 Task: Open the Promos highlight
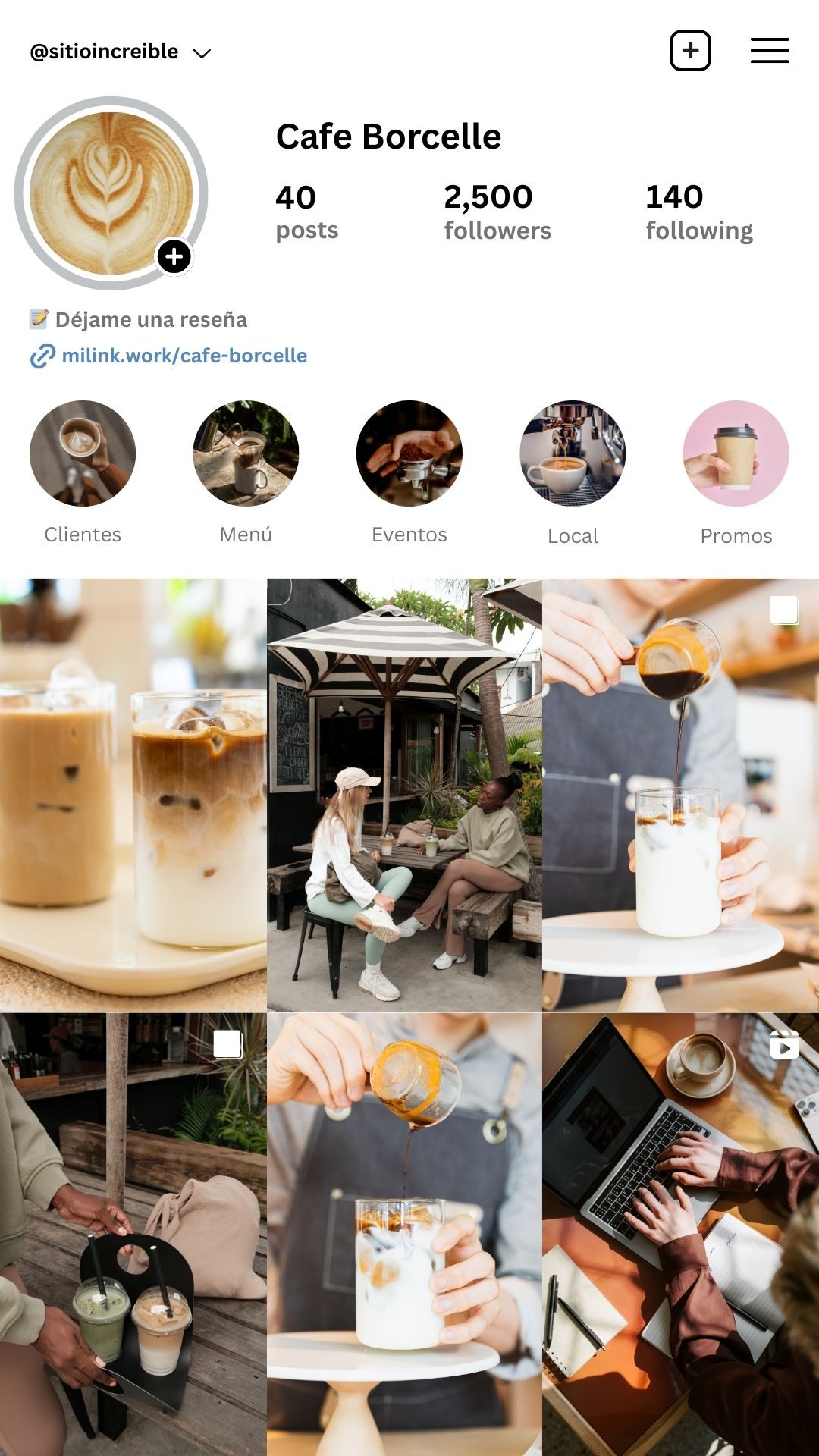[x=736, y=453]
